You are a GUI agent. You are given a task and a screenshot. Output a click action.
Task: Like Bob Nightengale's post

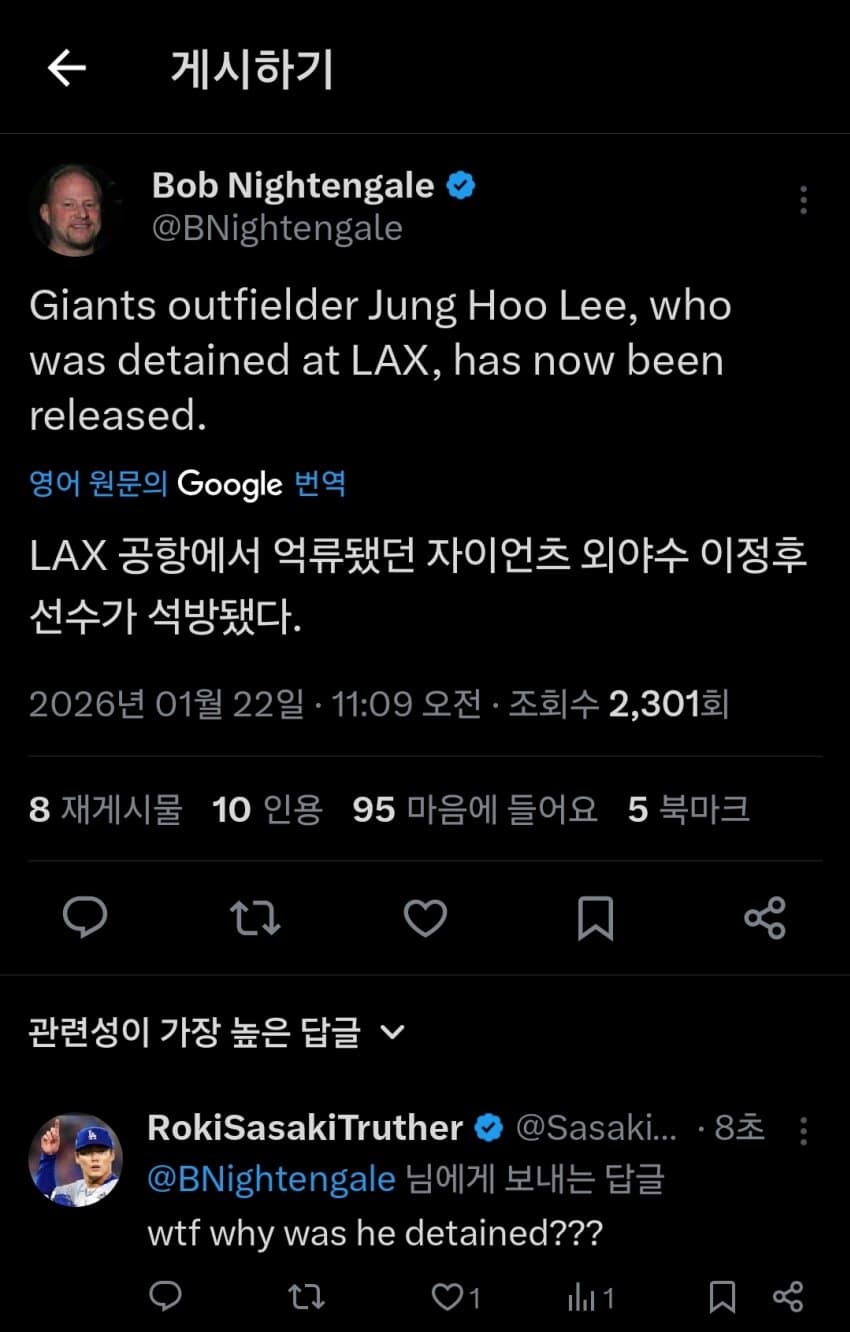(425, 917)
